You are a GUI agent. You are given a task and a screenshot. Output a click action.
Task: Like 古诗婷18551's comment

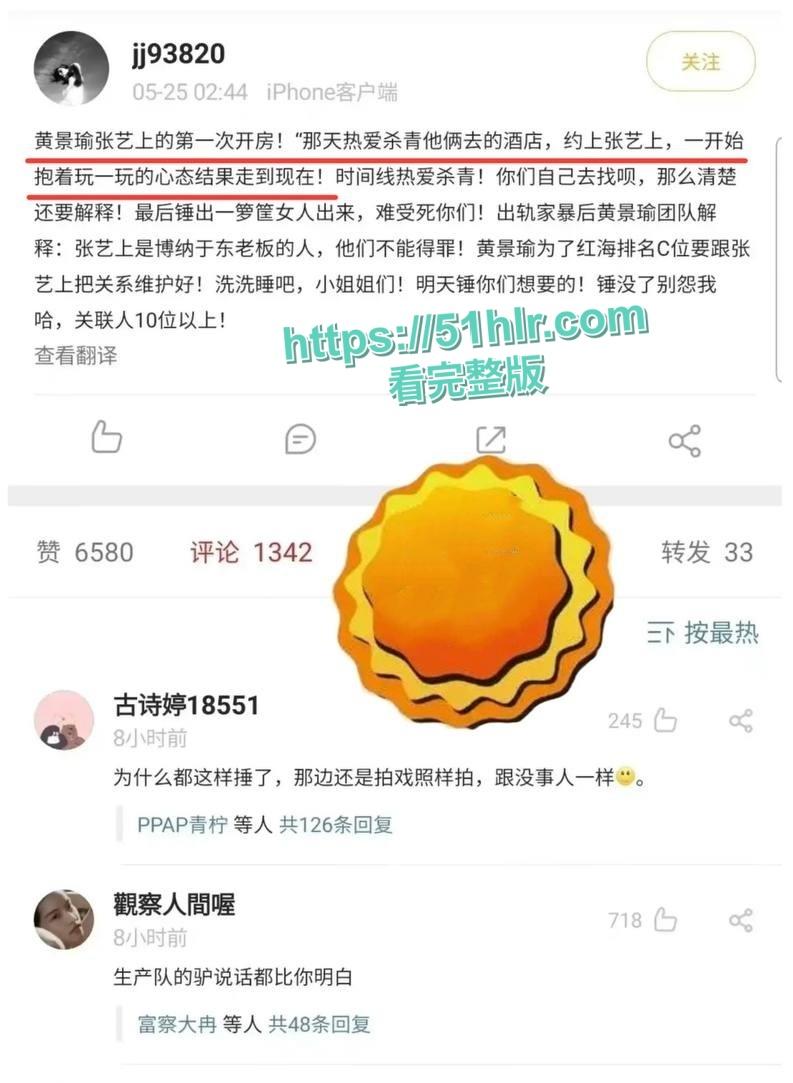tap(665, 721)
